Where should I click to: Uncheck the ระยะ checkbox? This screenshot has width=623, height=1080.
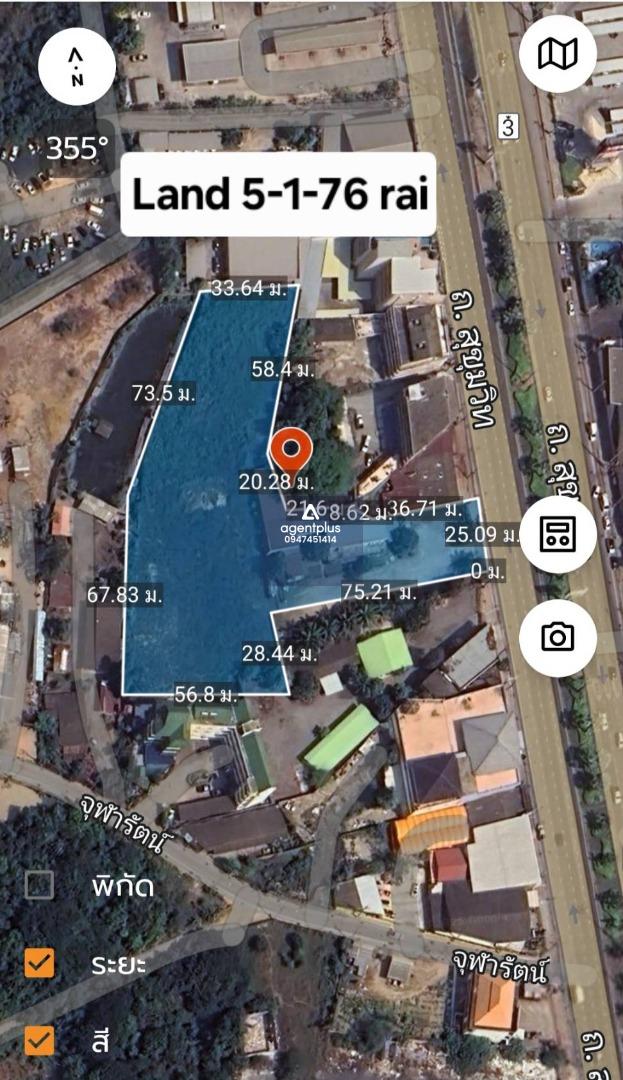pos(39,963)
